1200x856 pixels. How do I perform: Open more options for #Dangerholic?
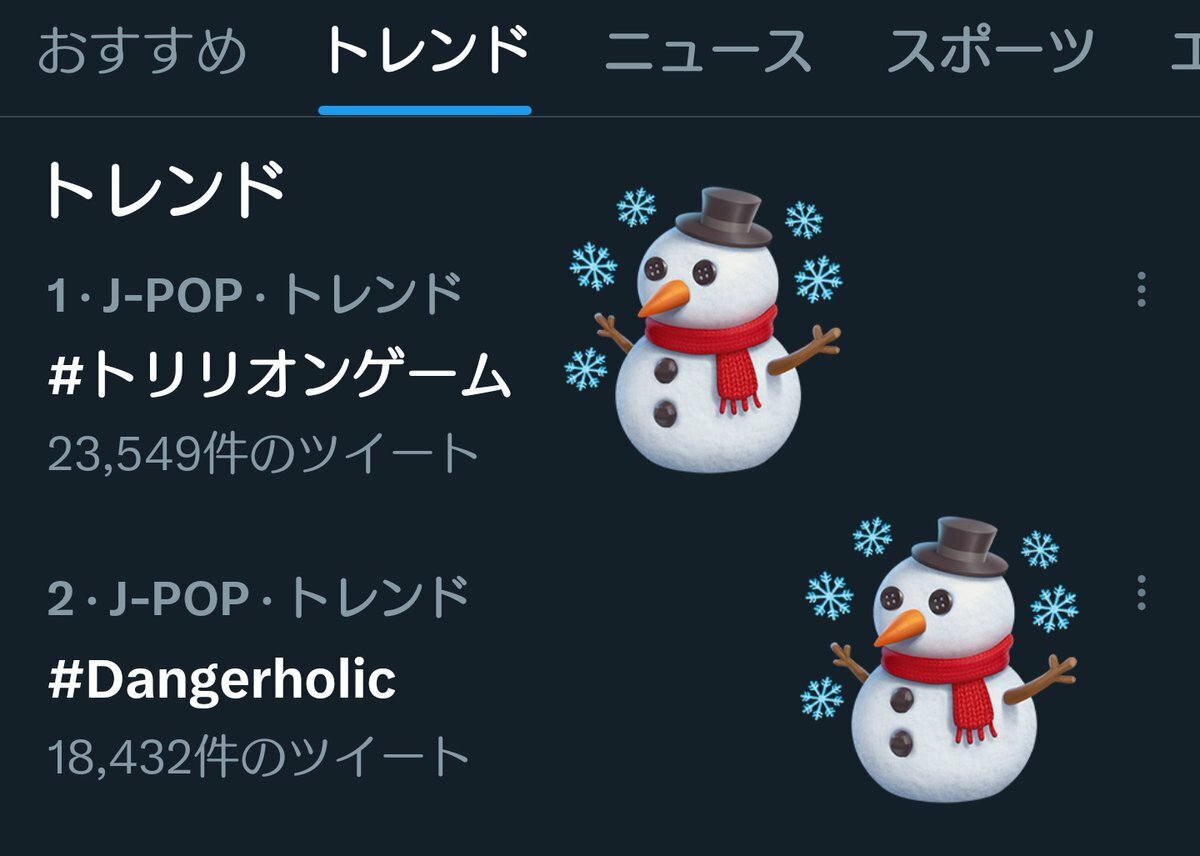pos(1141,593)
